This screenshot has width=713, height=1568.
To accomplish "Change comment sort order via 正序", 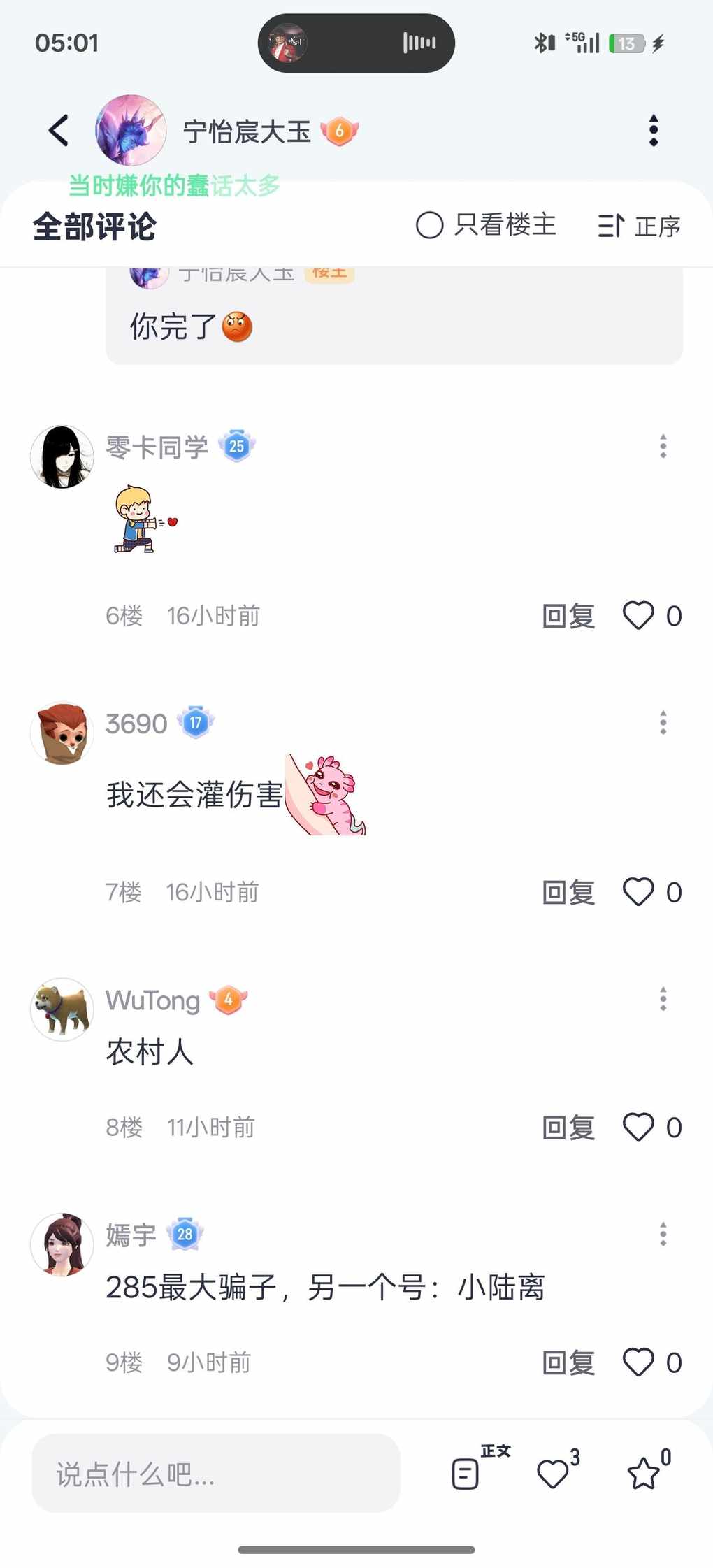I will (x=639, y=226).
